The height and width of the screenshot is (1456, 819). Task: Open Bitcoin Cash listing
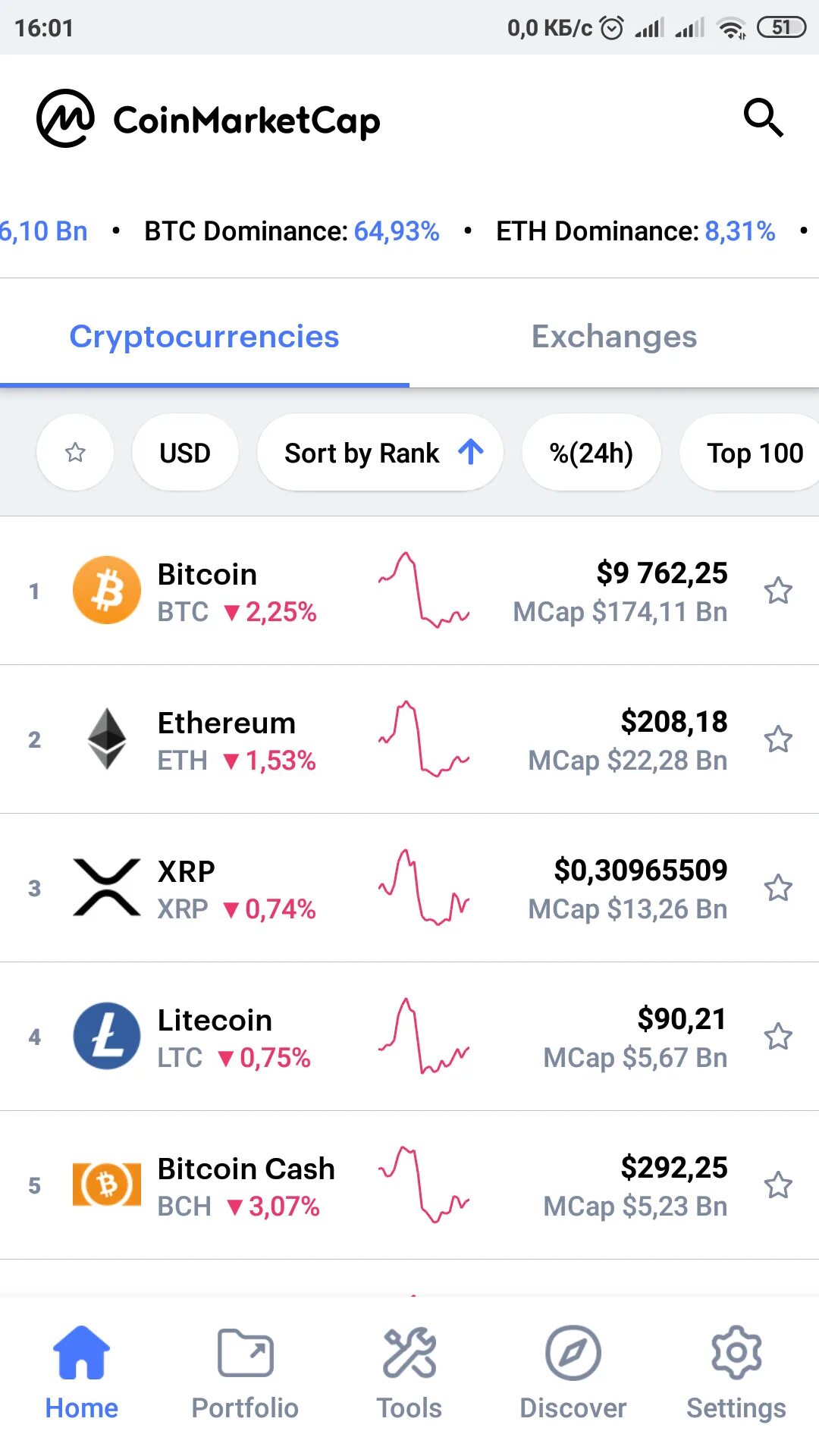click(379, 1185)
